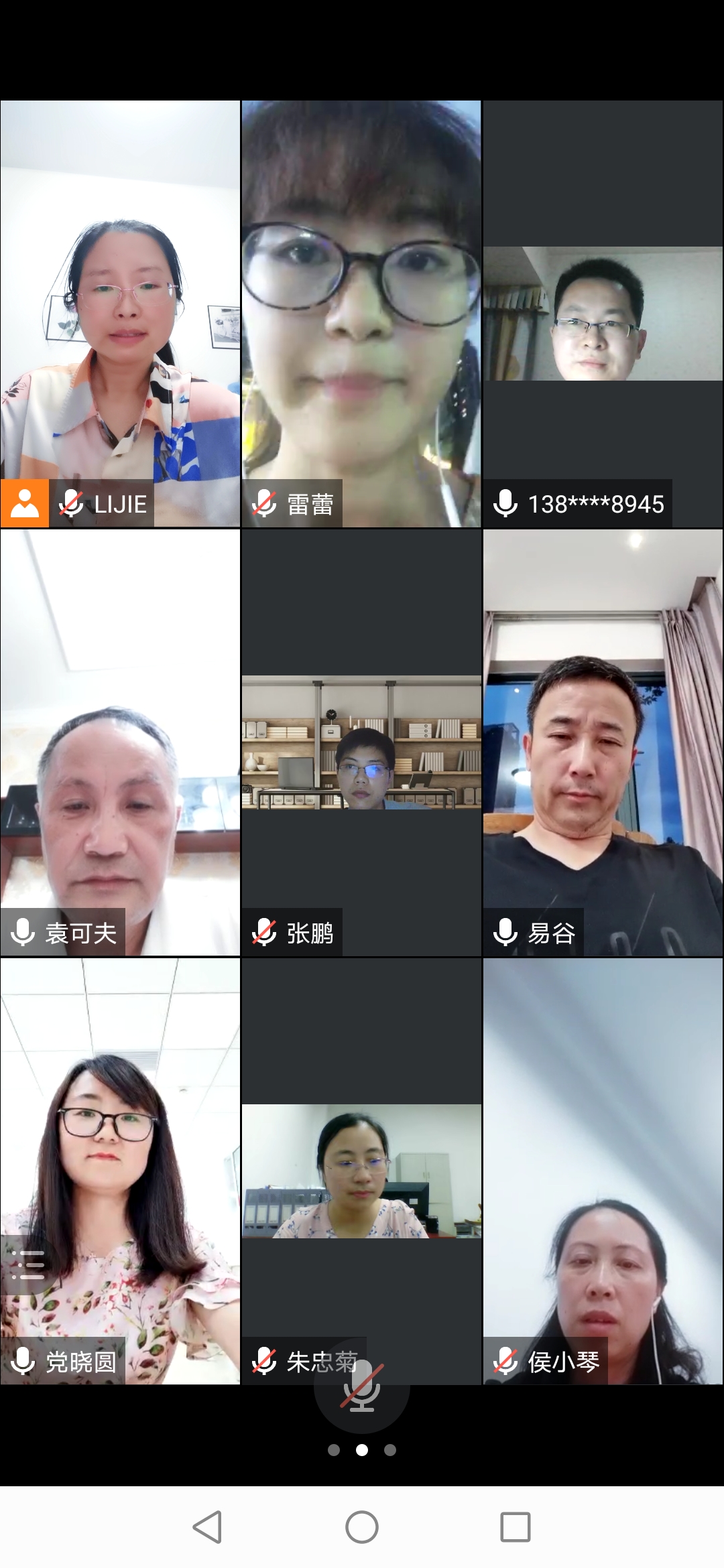Tap the system back button
Screen dimensions: 724x1568
[207, 1527]
